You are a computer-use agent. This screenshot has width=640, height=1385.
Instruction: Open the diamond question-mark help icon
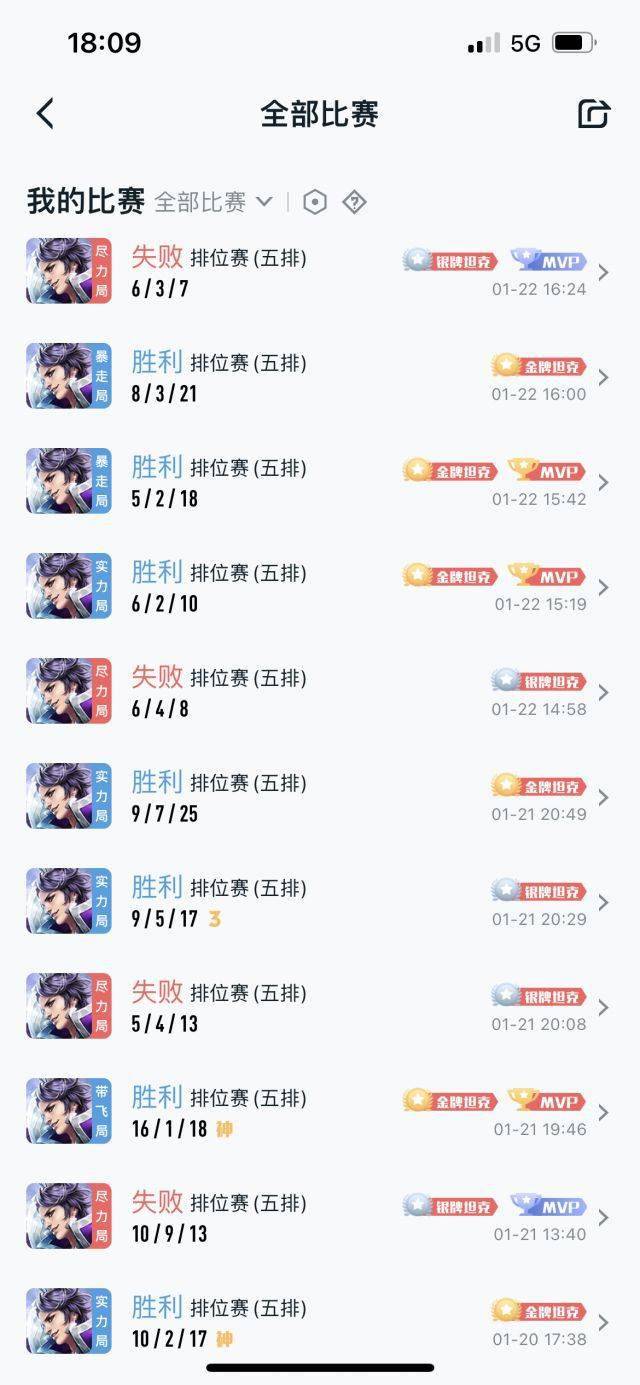(354, 202)
